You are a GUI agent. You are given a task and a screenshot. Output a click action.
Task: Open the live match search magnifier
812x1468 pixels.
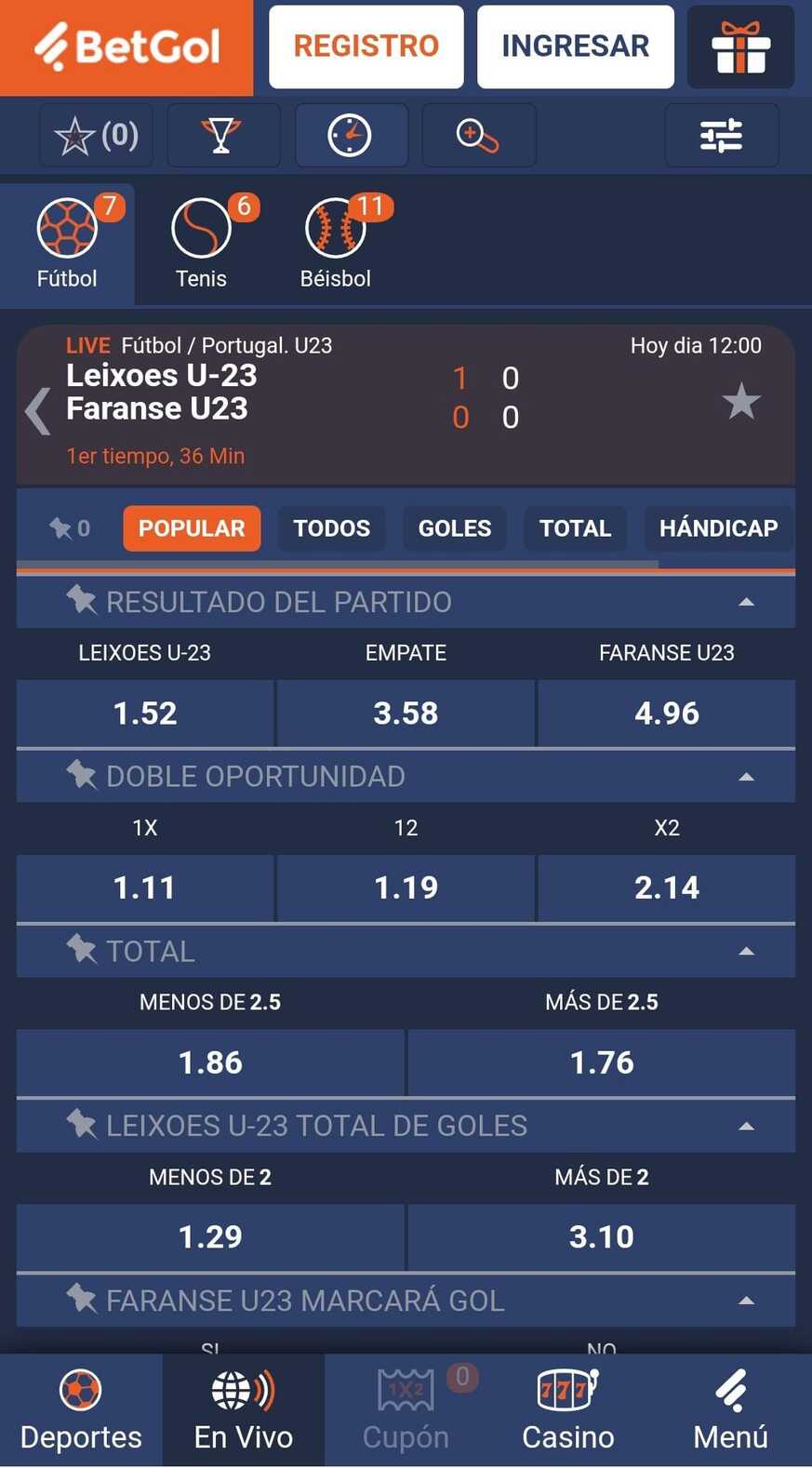[478, 136]
